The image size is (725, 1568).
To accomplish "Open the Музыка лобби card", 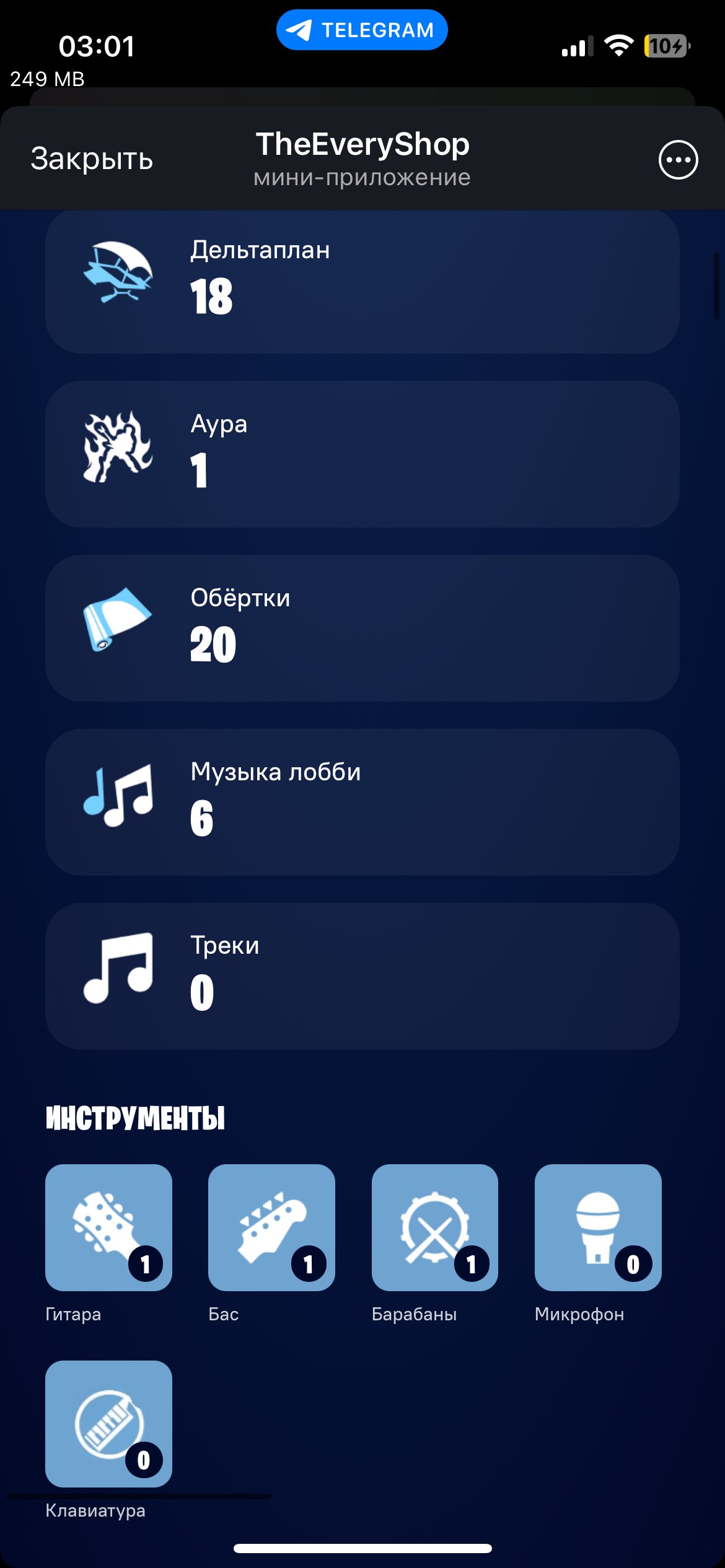I will [x=362, y=802].
